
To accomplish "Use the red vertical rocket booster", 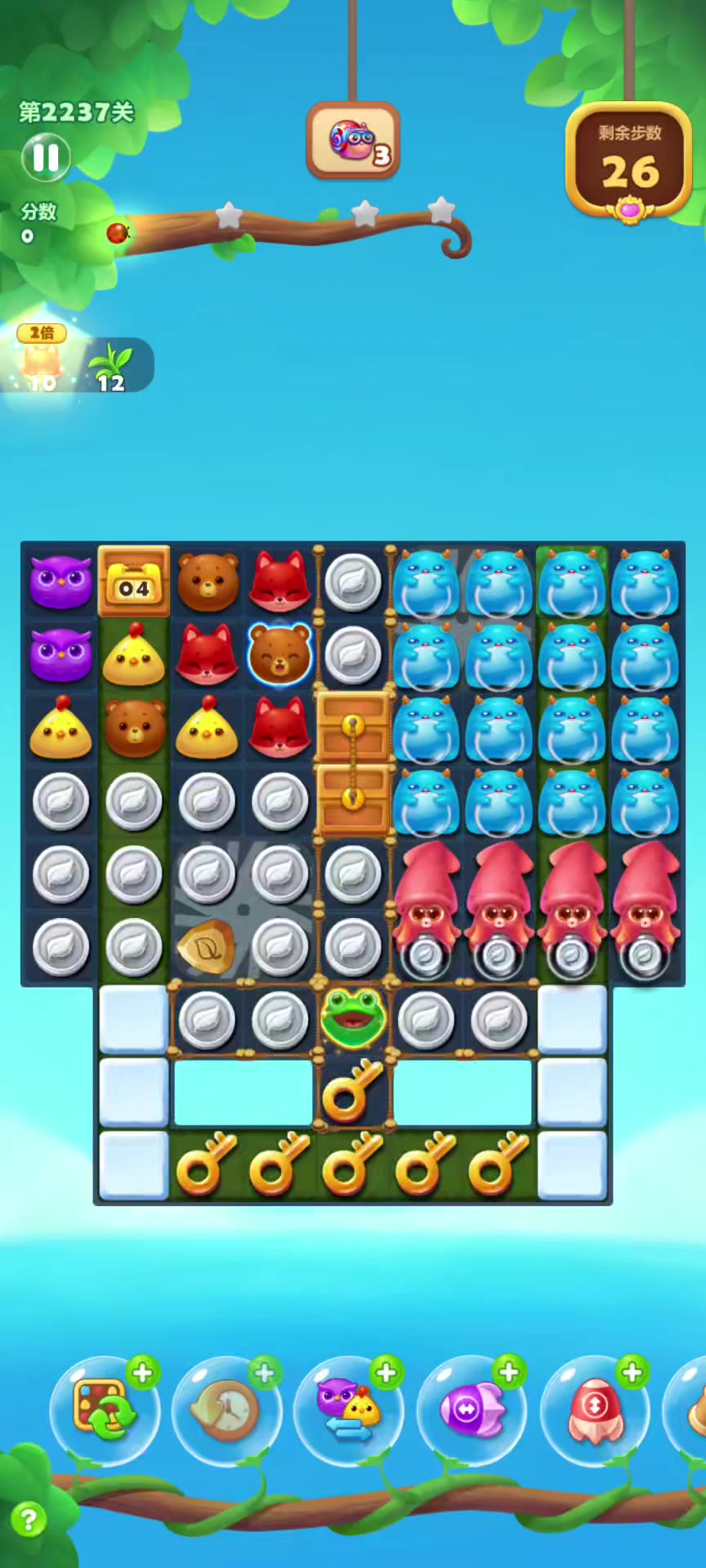I will pos(595,1410).
